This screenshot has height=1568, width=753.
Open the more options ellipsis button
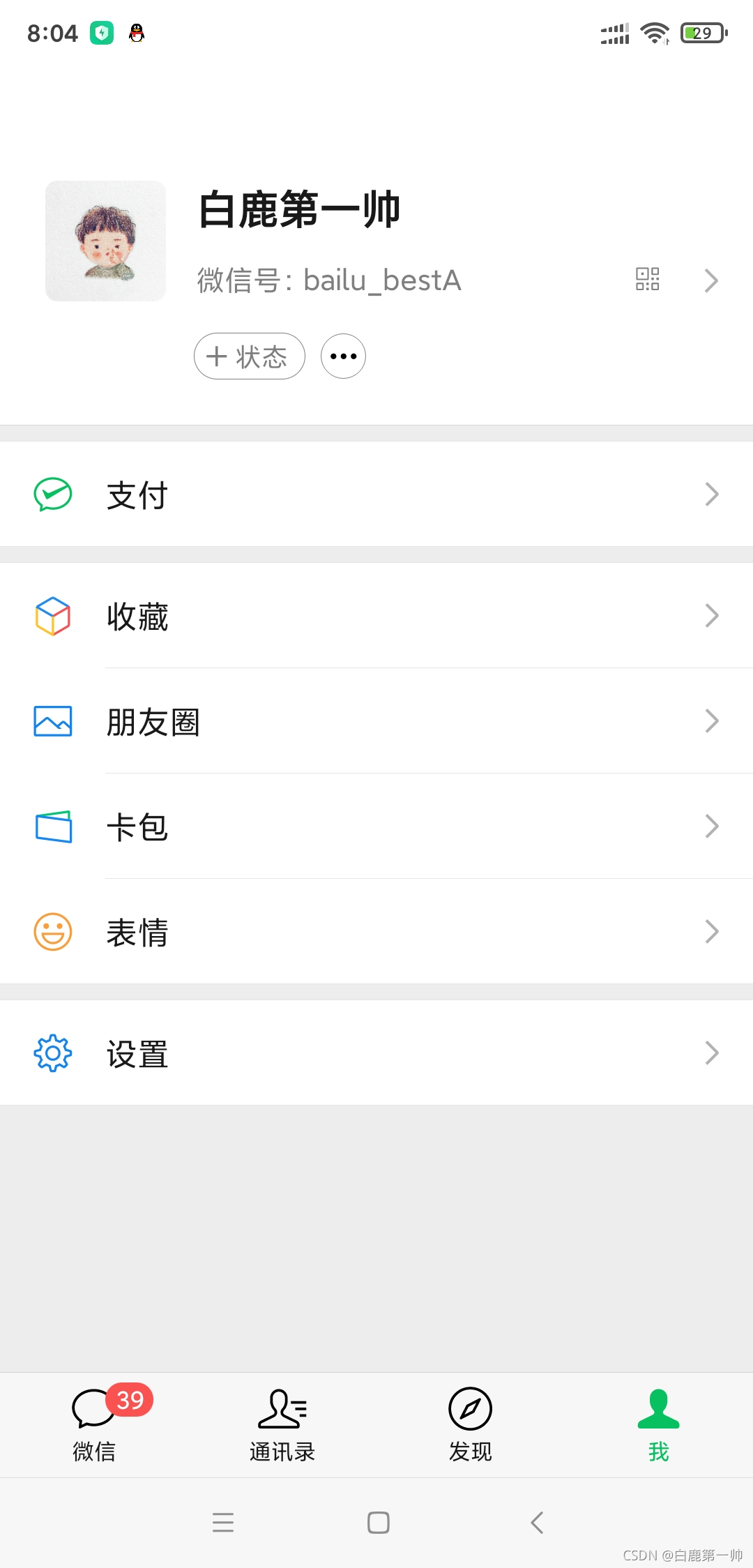click(342, 356)
